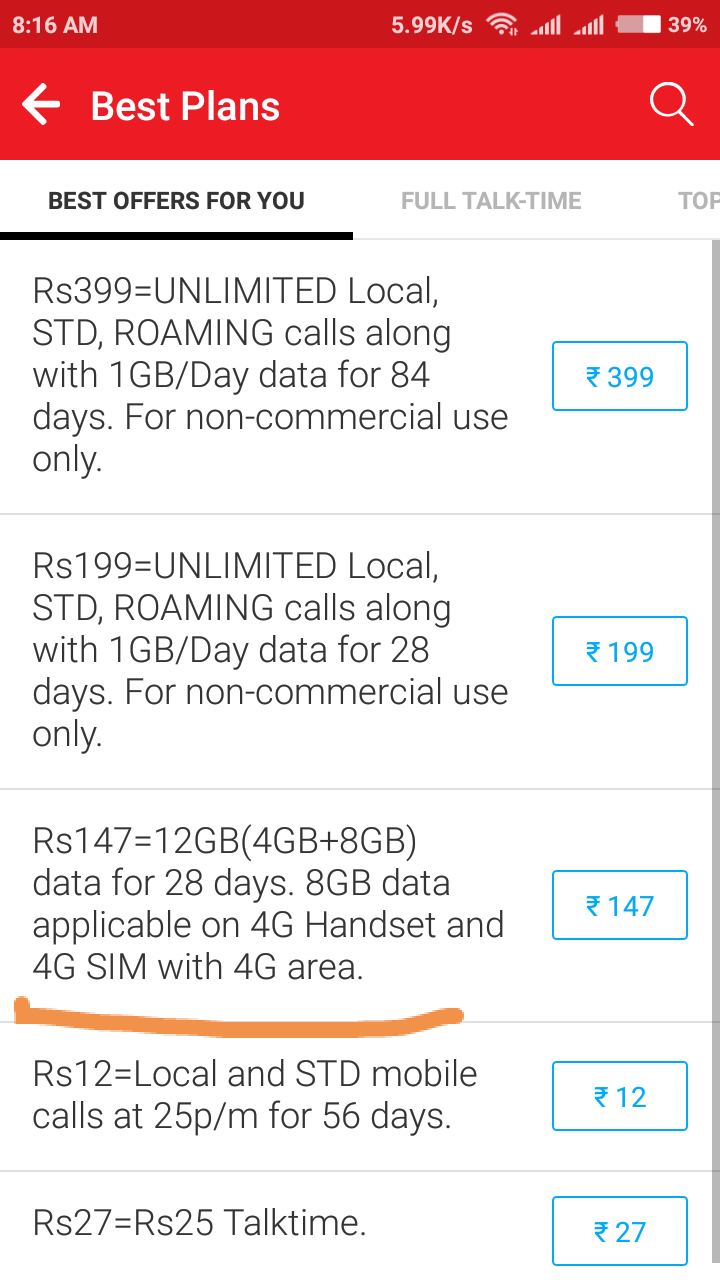Choose the ₹ 399 recharge button

(619, 376)
